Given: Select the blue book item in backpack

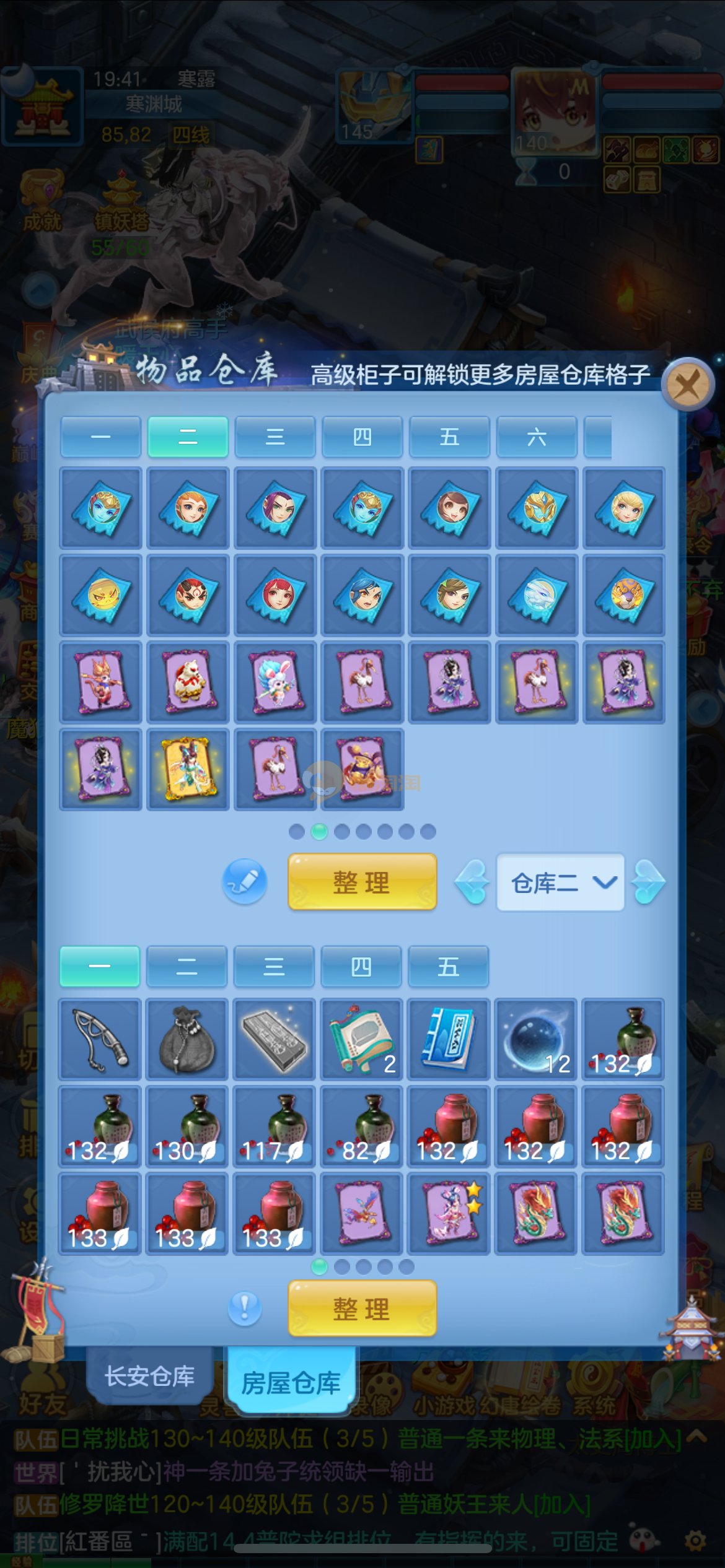Looking at the screenshot, I should [449, 1039].
